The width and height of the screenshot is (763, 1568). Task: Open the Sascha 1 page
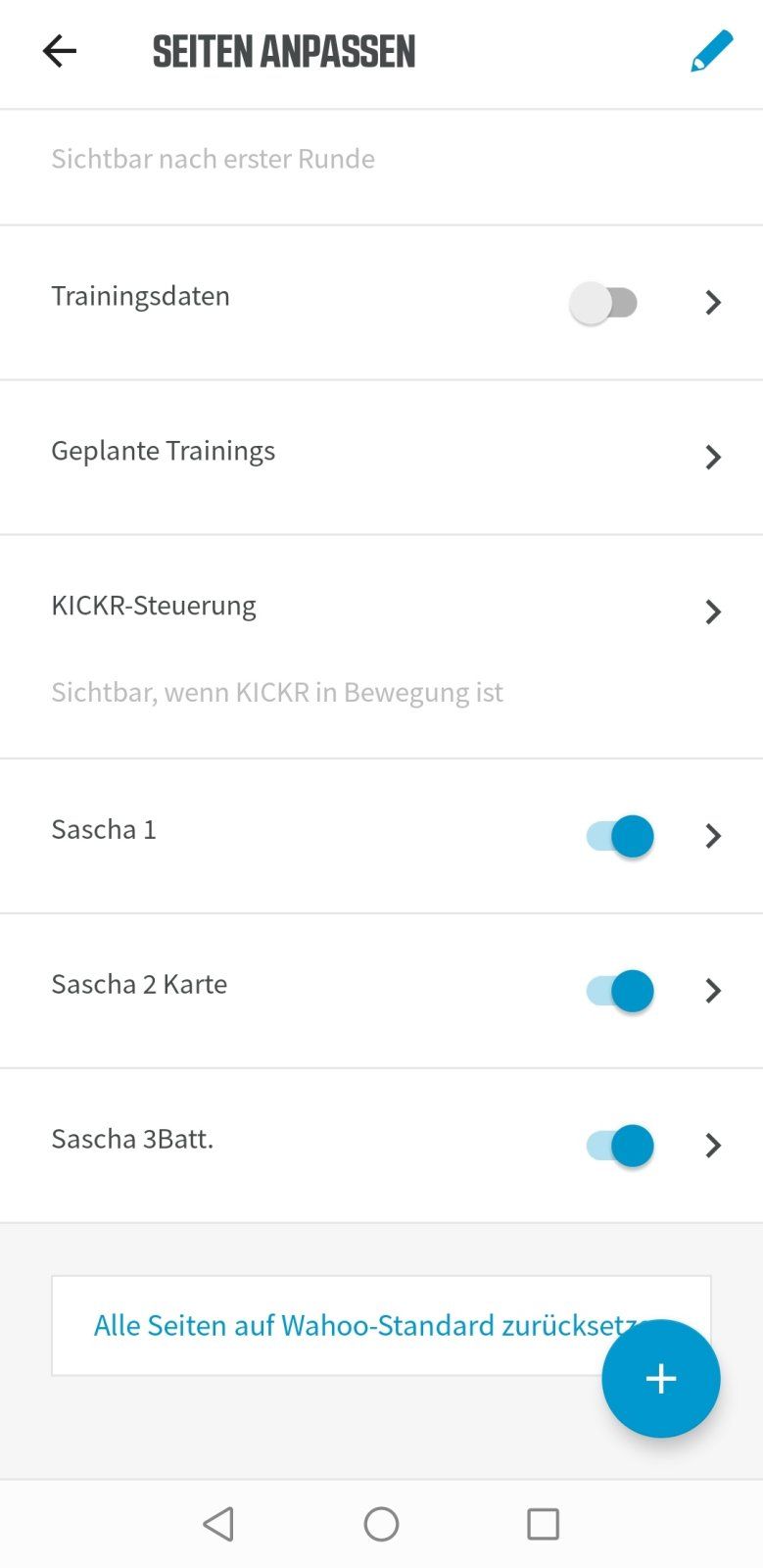(713, 836)
